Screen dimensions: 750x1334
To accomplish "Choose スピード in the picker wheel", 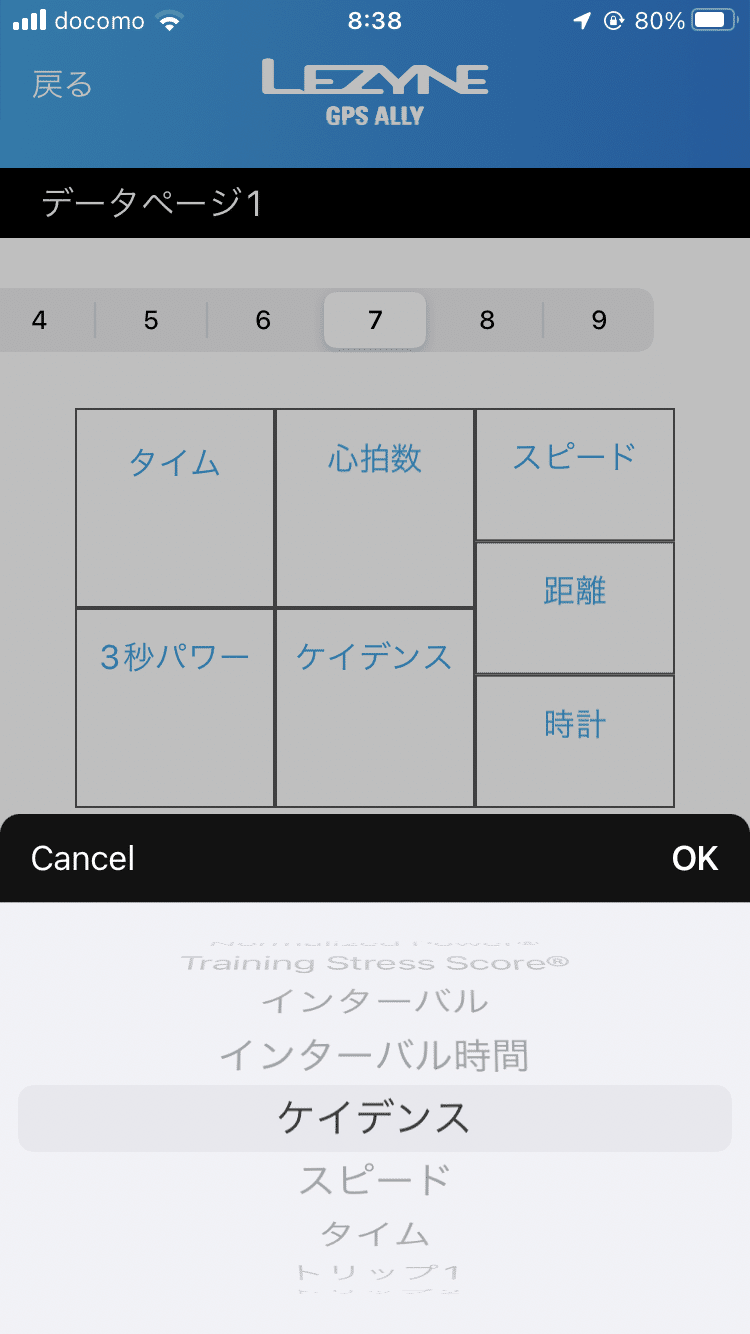I will click(x=375, y=1180).
